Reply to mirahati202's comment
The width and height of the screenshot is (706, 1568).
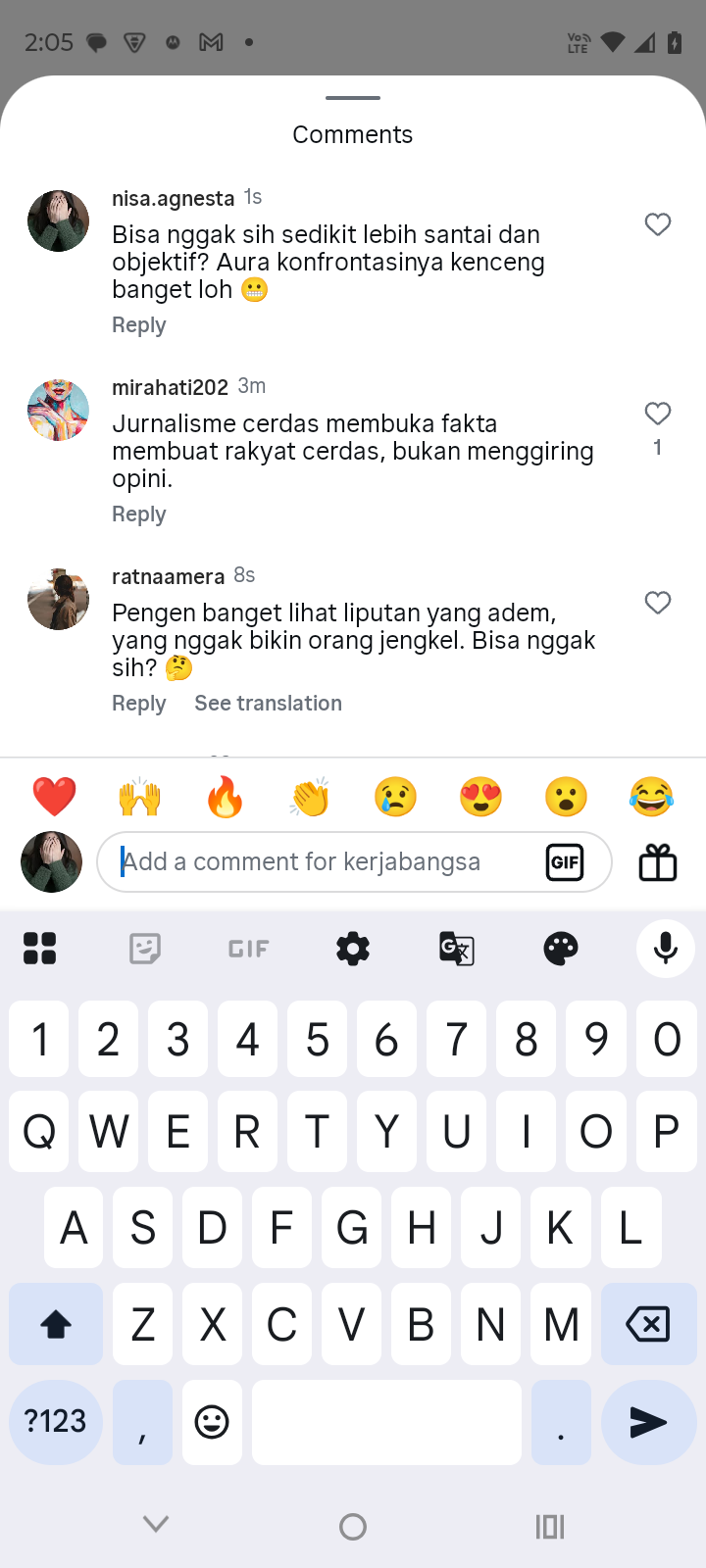pyautogui.click(x=138, y=514)
